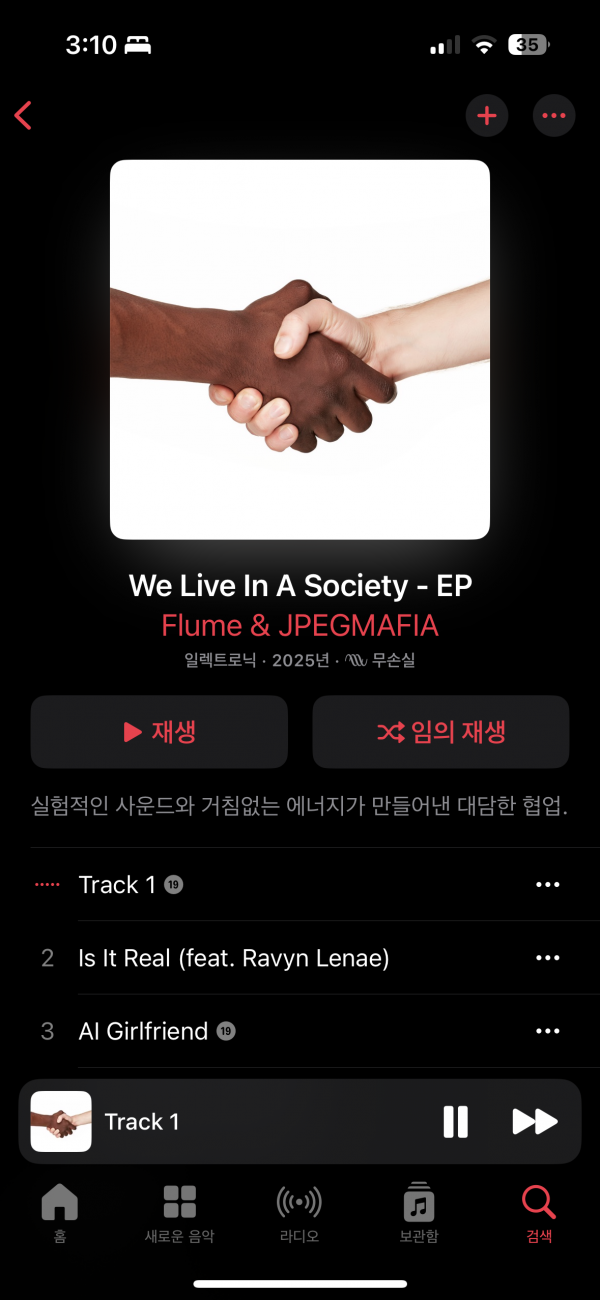Add this EP to library with plus
Screen dimensions: 600x1300
pos(487,116)
